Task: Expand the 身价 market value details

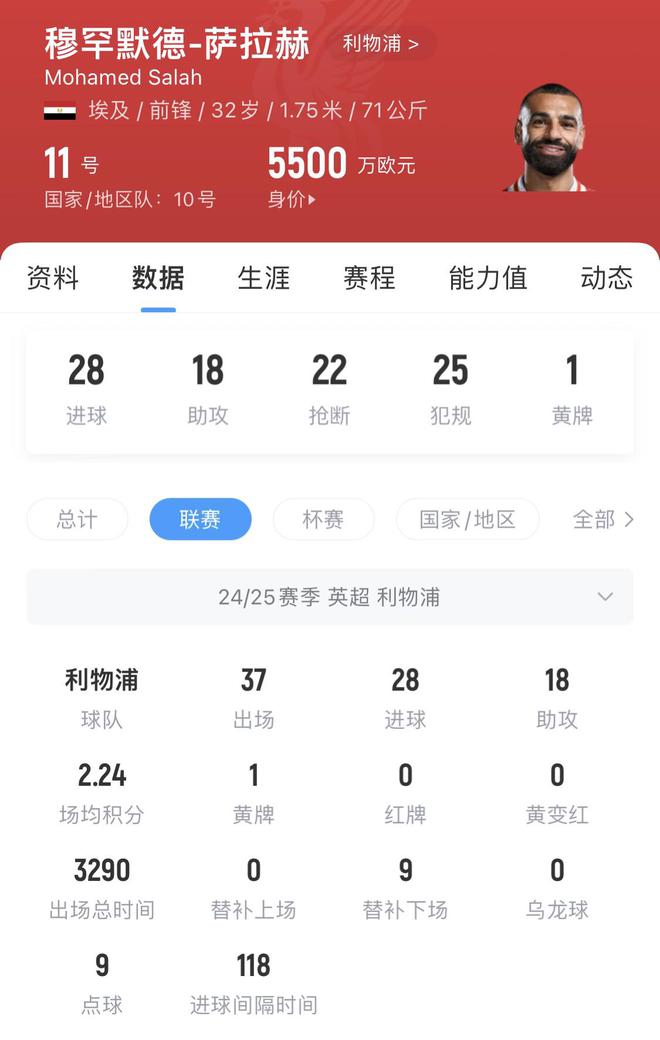Action: (x=291, y=199)
